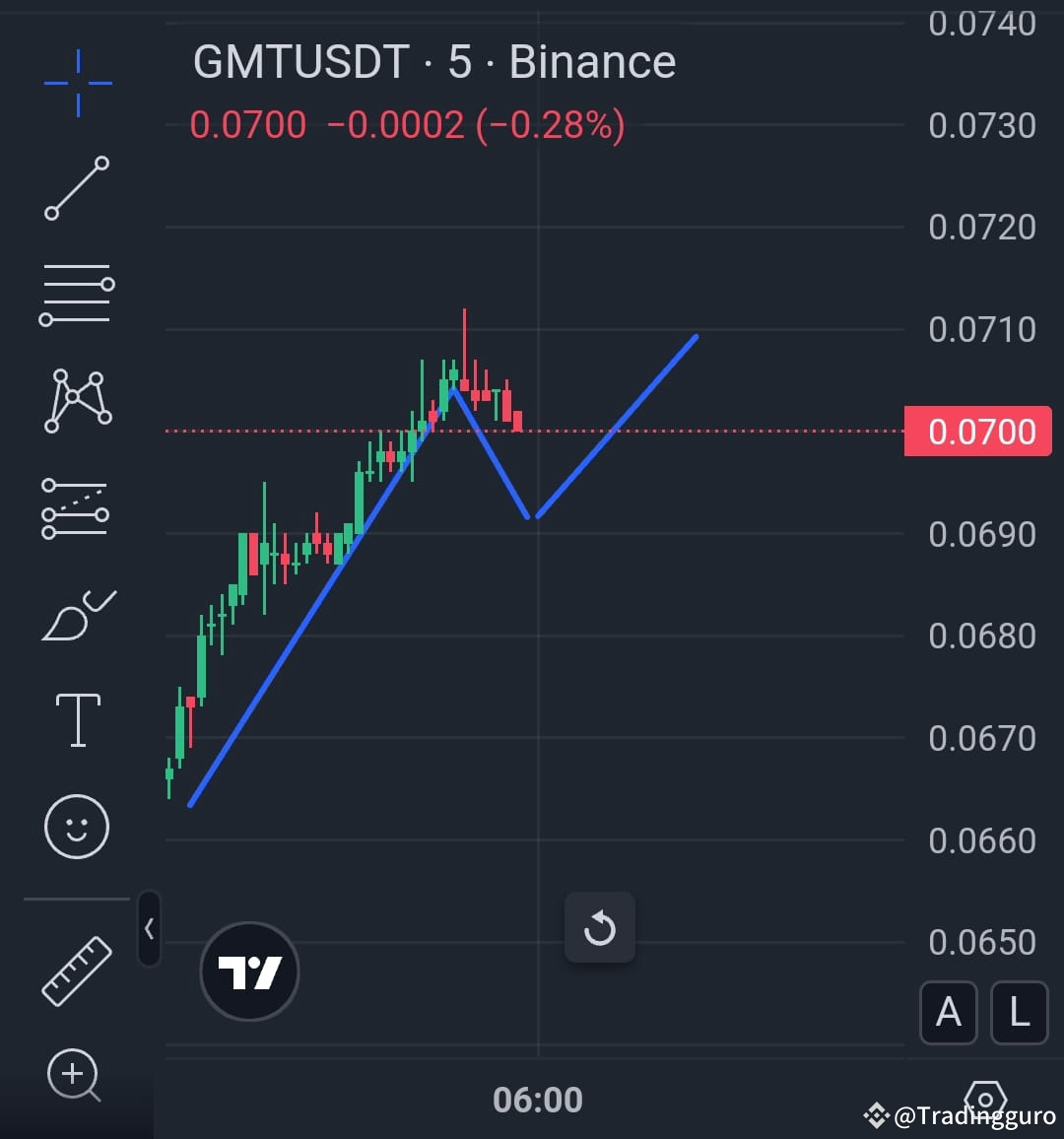
Task: Enable logarithmic scale with the L button
Action: coord(1019,1013)
